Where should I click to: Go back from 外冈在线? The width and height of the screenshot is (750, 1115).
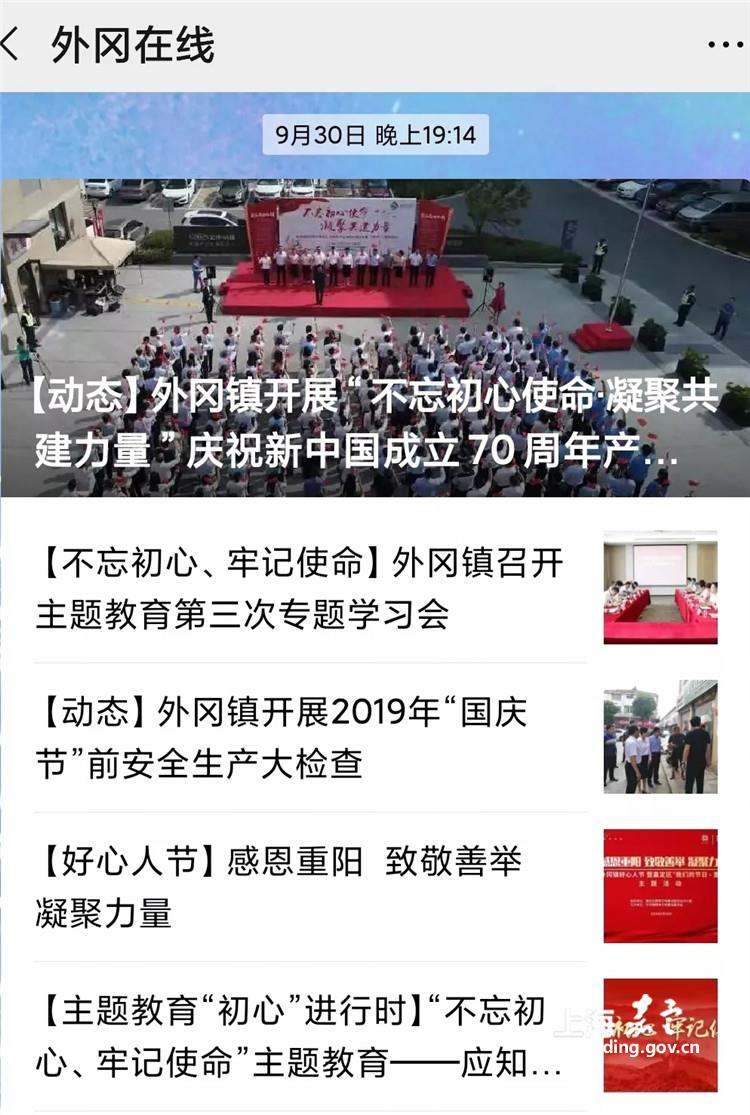(x=14, y=45)
